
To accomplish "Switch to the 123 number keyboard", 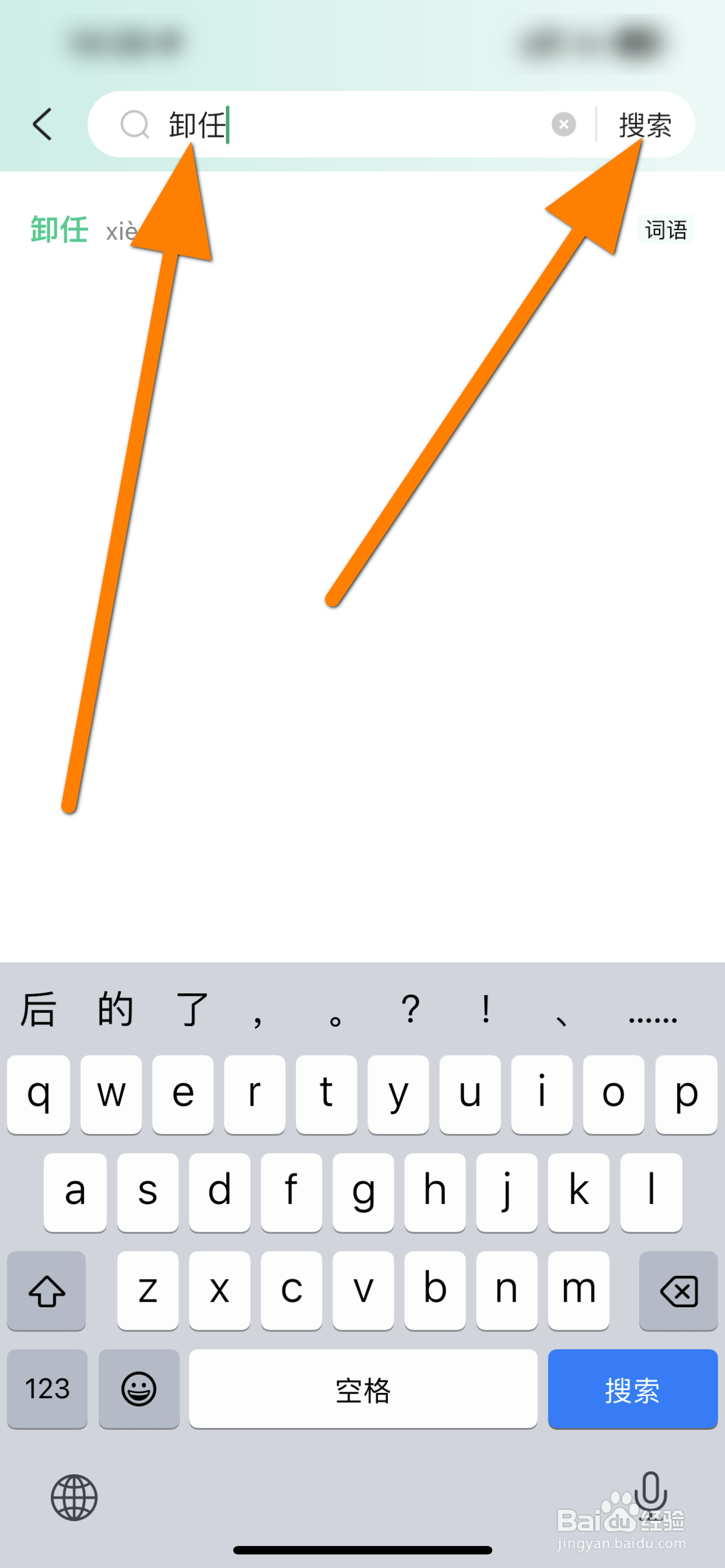I will [47, 1390].
